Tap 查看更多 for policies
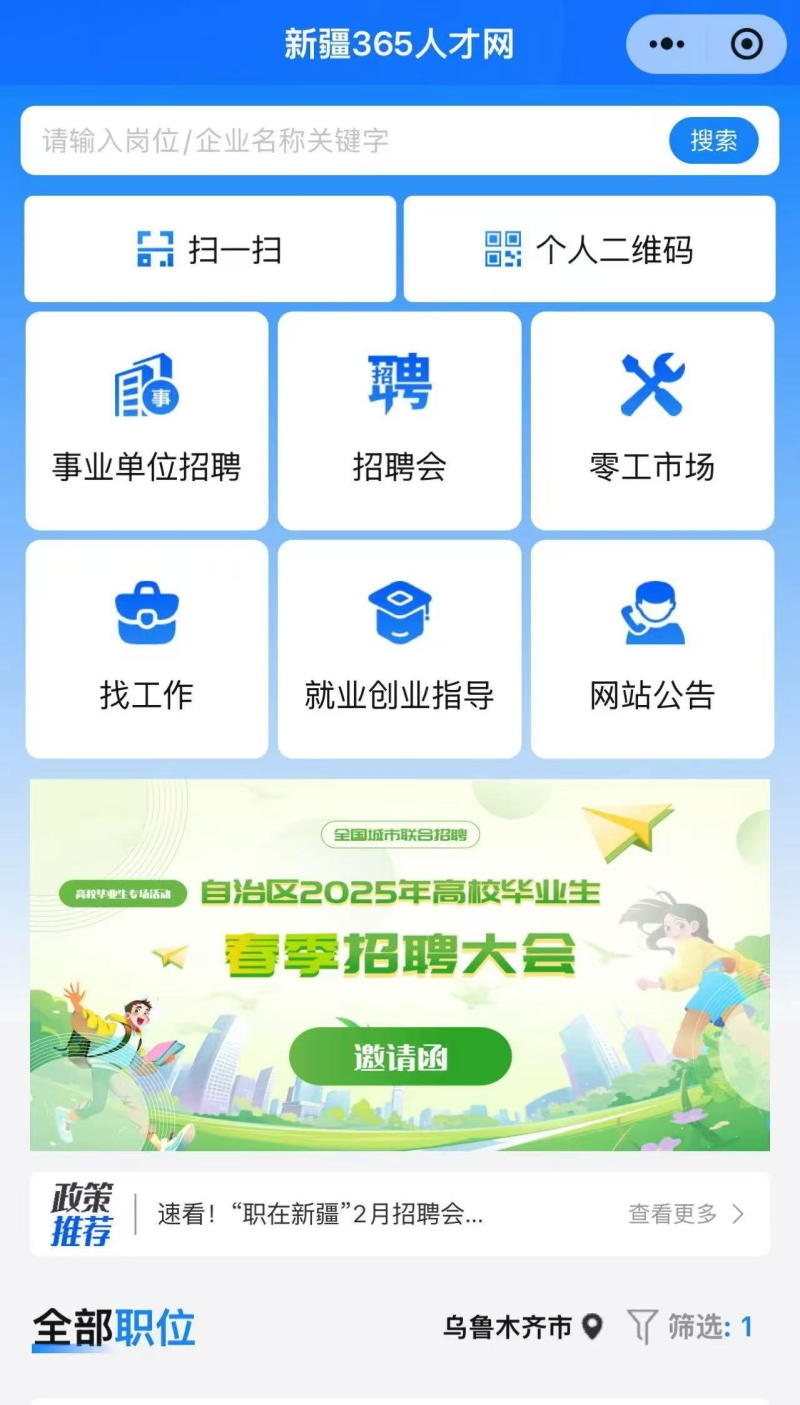 (685, 1214)
